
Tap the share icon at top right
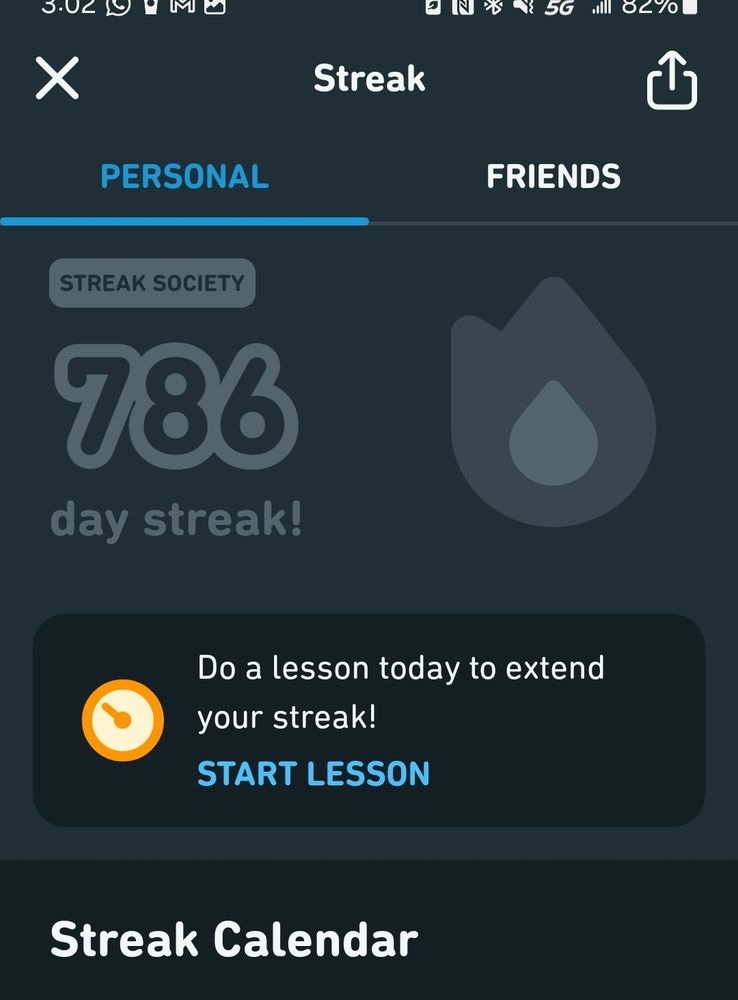[x=670, y=80]
